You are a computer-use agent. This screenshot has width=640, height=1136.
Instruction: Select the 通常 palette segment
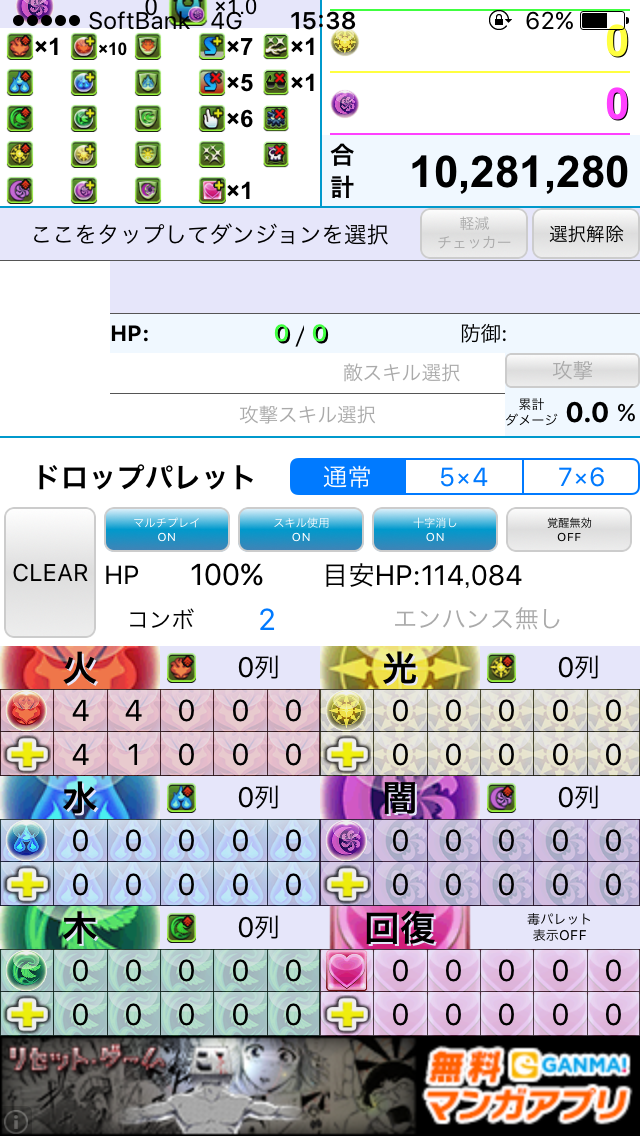(348, 477)
